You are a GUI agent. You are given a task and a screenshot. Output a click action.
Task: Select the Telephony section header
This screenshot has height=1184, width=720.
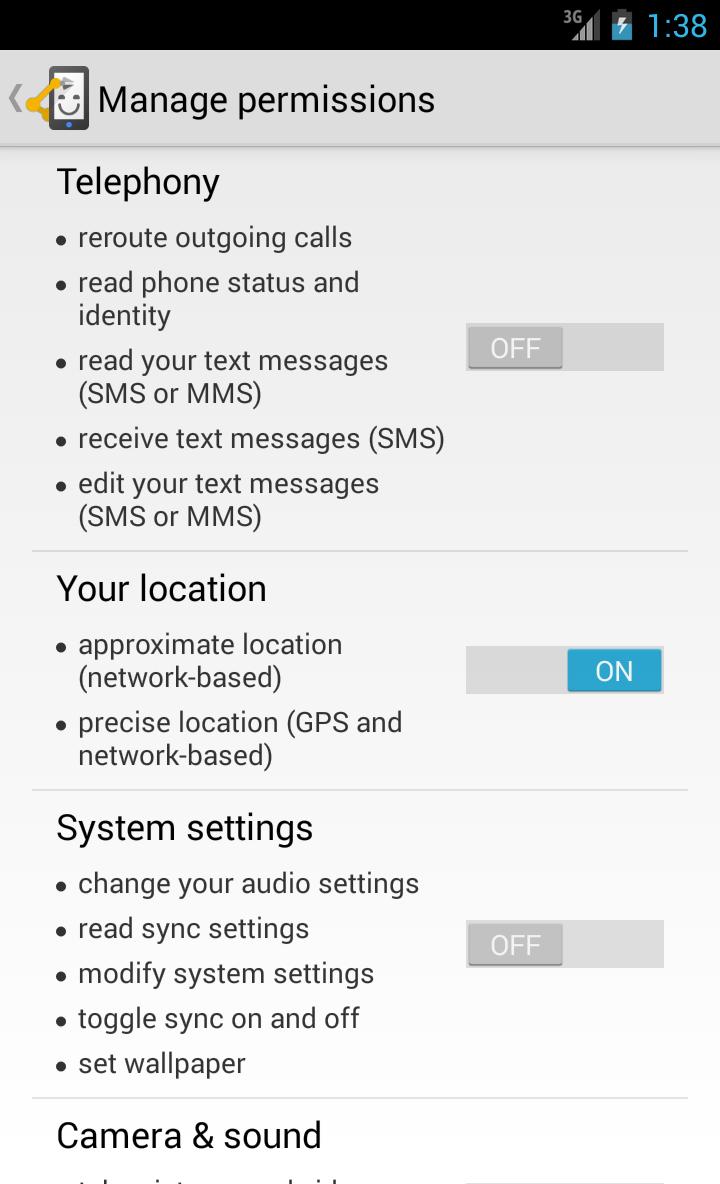139,182
